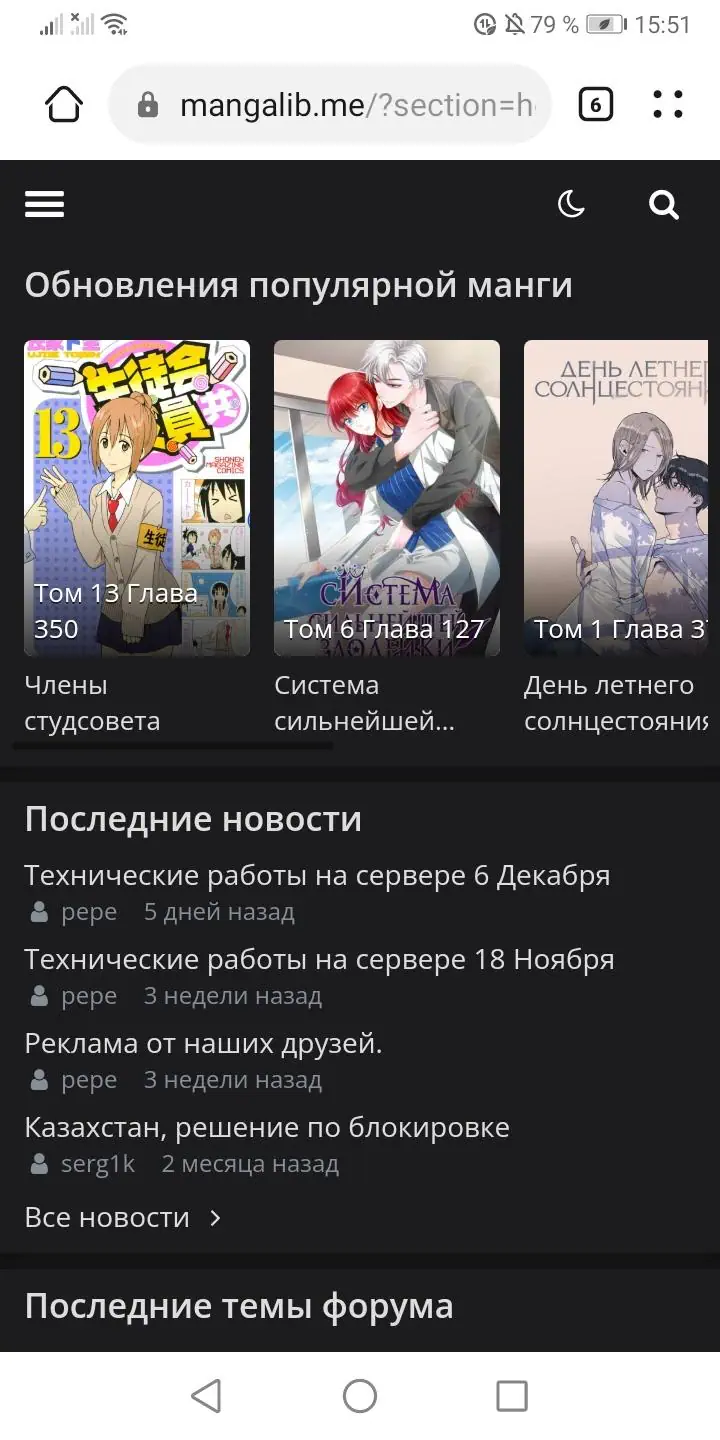The width and height of the screenshot is (720, 1440).
Task: Tap the mangalib.me address bar
Action: coord(340,105)
